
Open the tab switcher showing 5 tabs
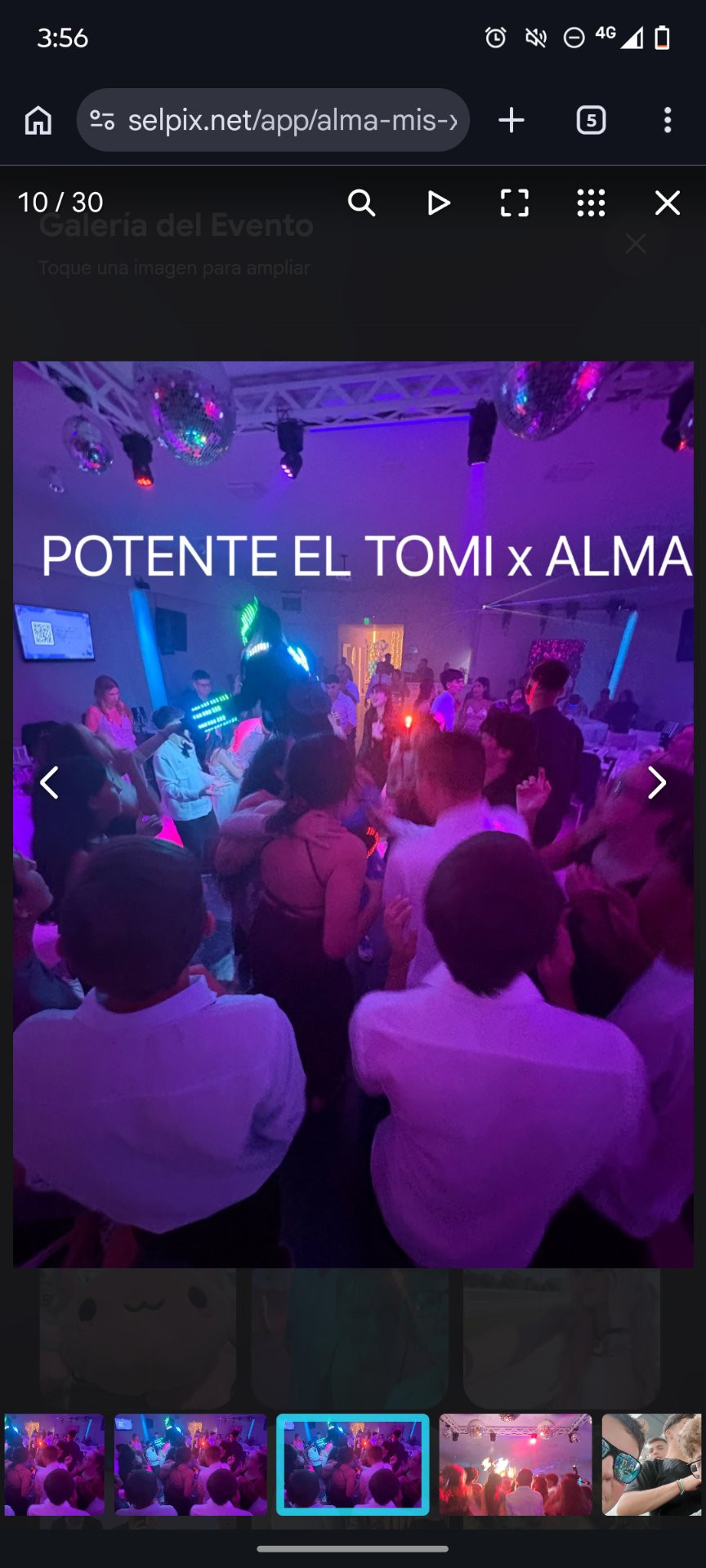coord(591,120)
